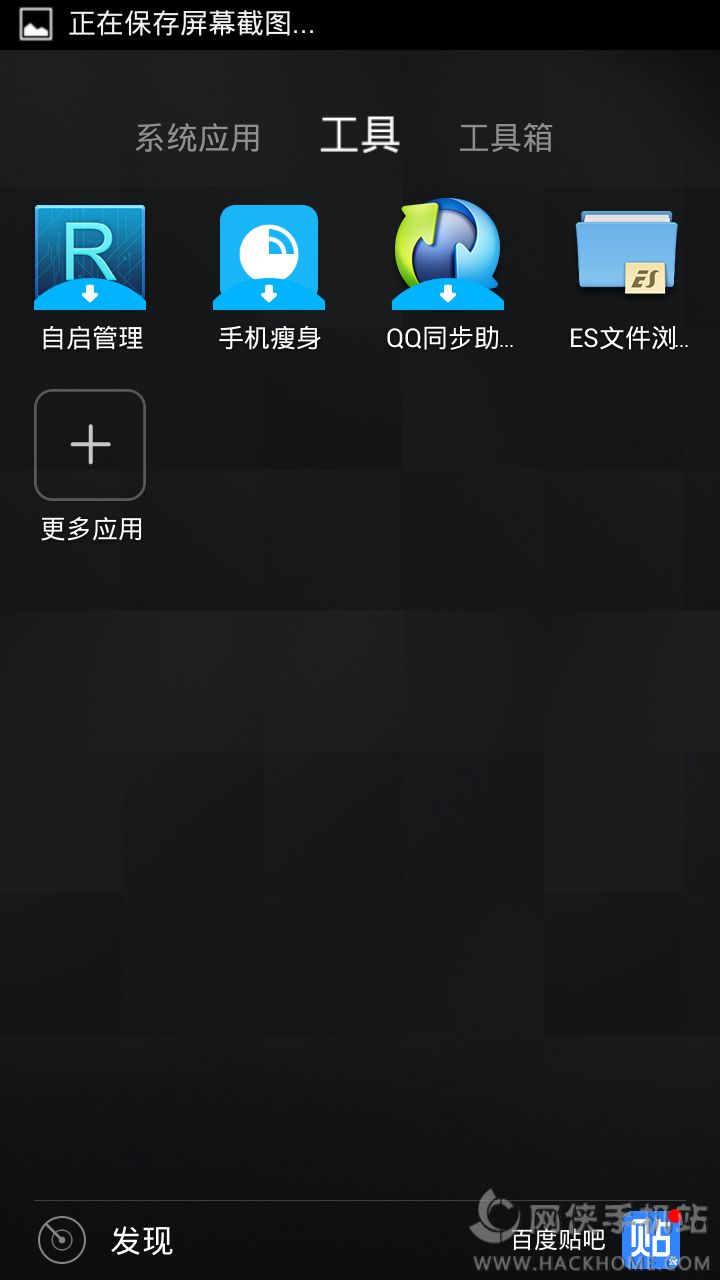Select the 工具箱 tab
The width and height of the screenshot is (720, 1280).
click(505, 138)
